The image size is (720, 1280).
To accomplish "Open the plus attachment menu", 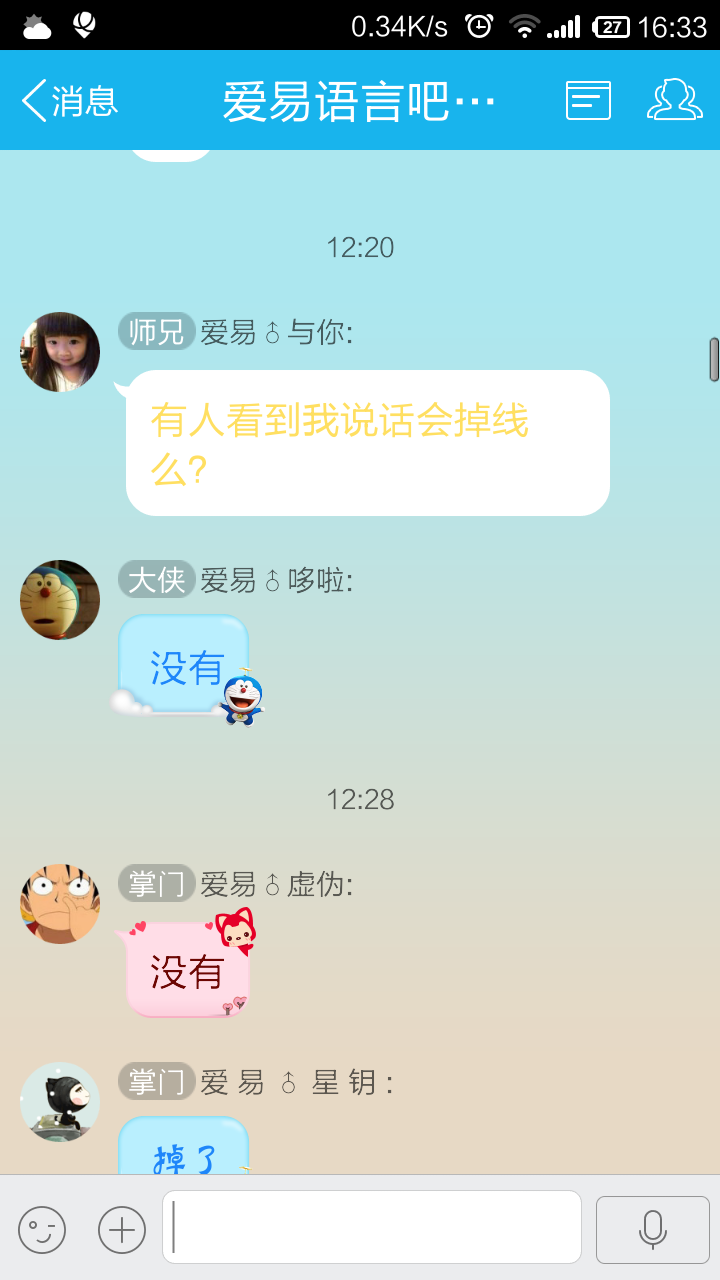I will point(122,1229).
